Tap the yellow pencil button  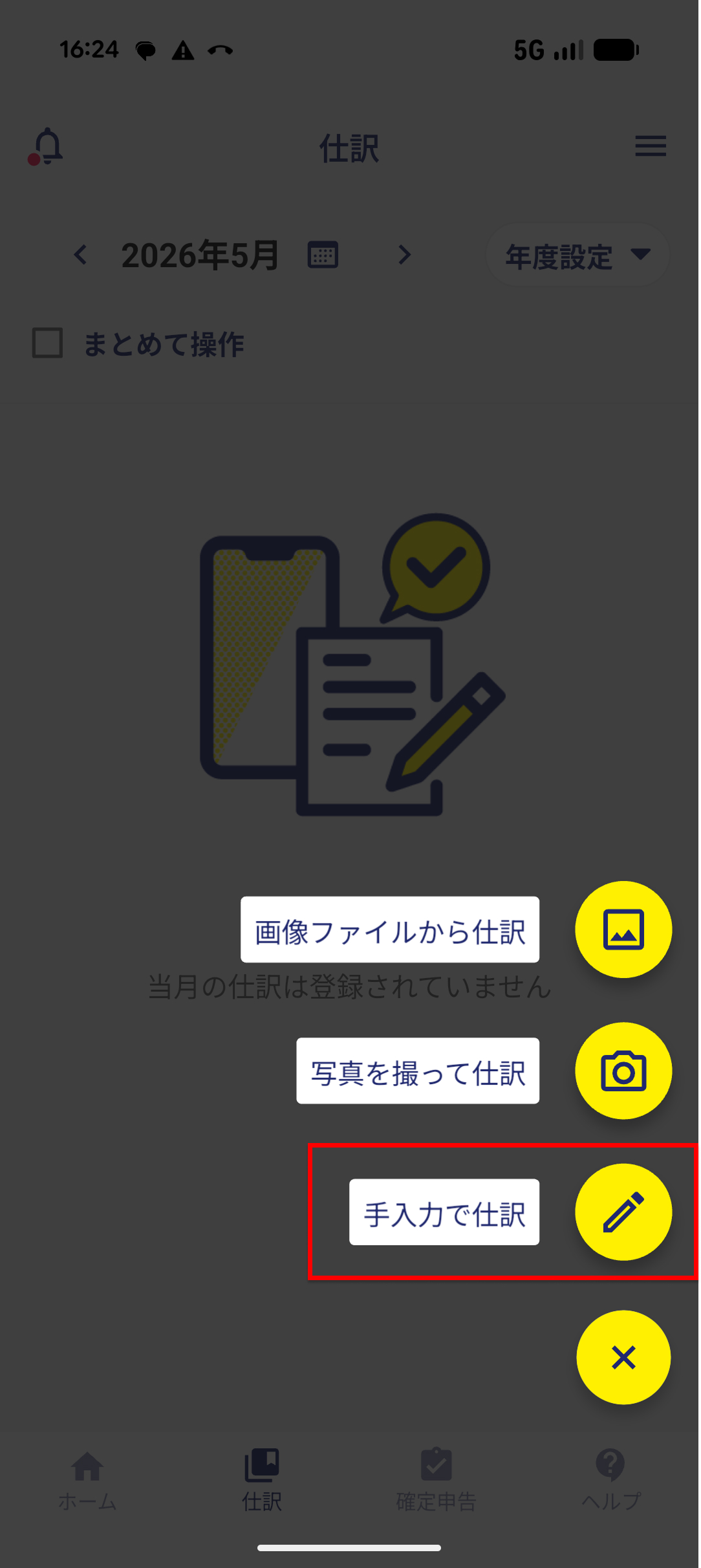coord(623,1212)
